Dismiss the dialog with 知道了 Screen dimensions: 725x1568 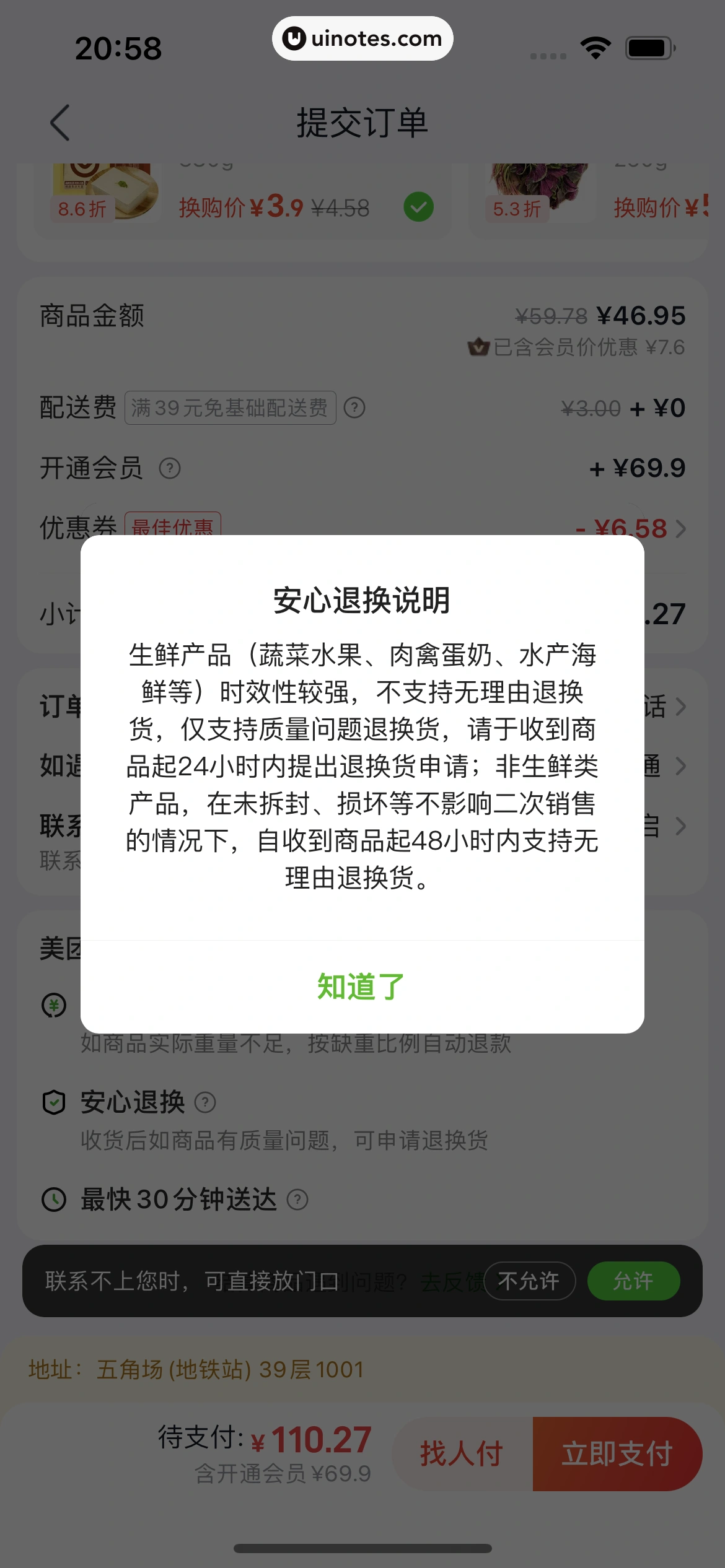click(361, 987)
